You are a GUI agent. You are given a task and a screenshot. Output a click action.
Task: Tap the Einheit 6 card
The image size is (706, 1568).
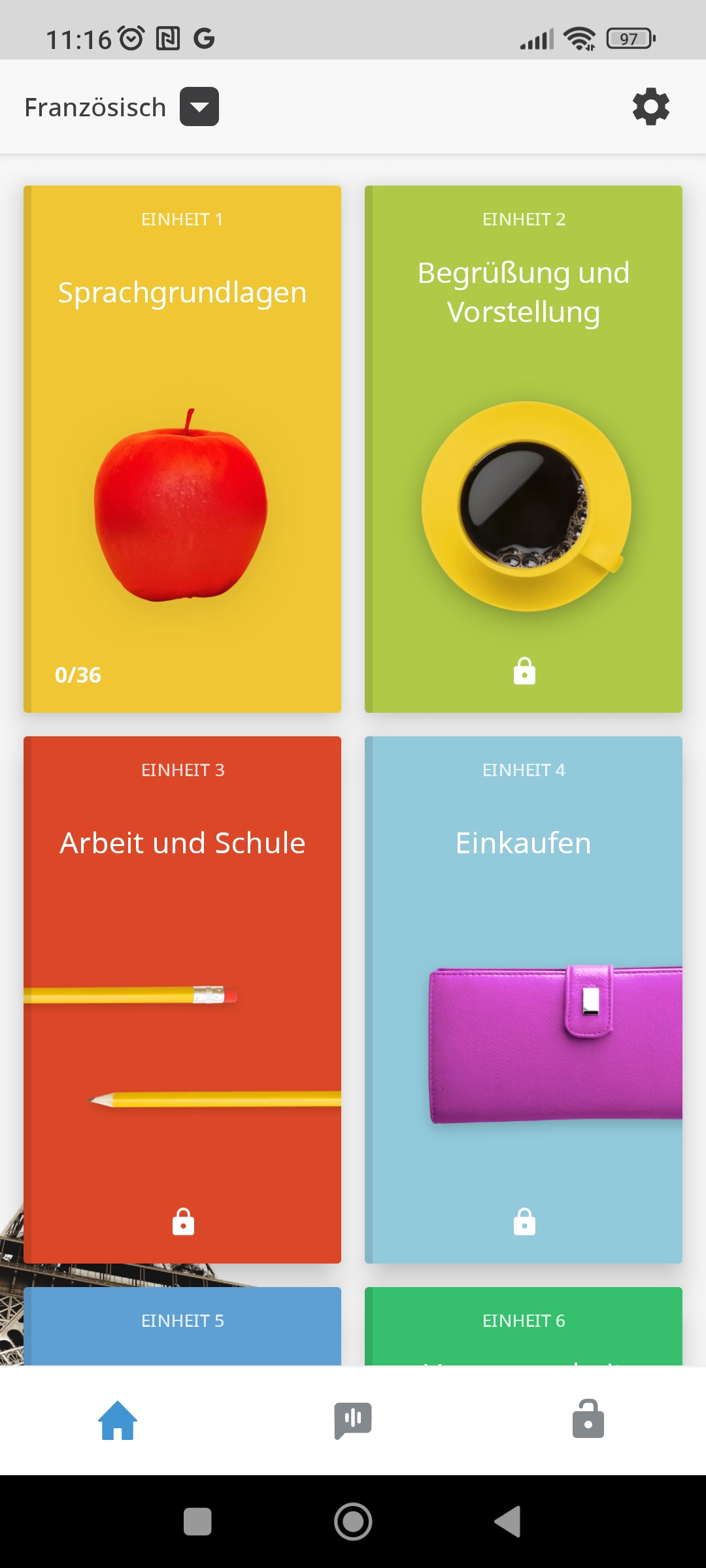pyautogui.click(x=524, y=1326)
